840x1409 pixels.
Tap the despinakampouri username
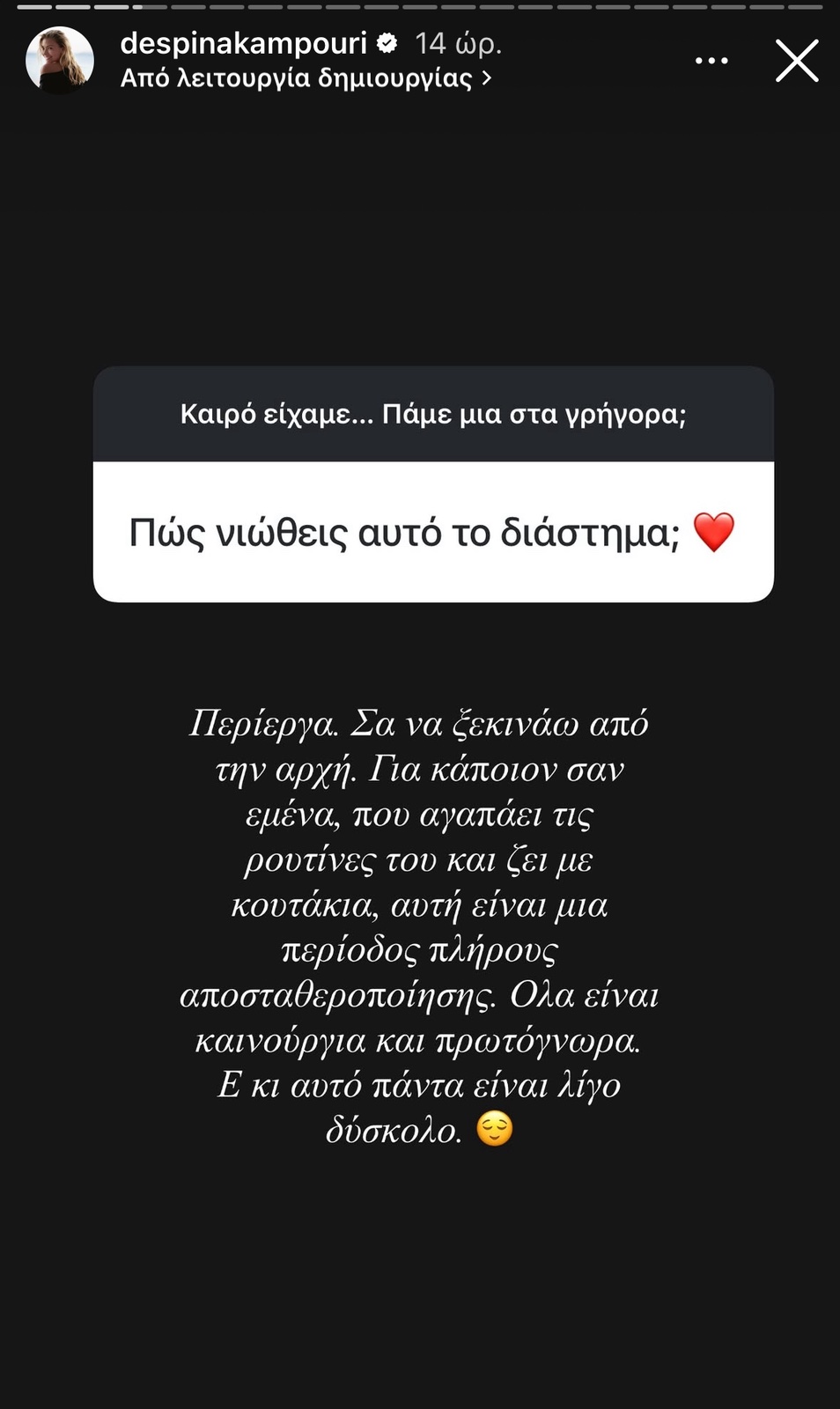coord(243,42)
